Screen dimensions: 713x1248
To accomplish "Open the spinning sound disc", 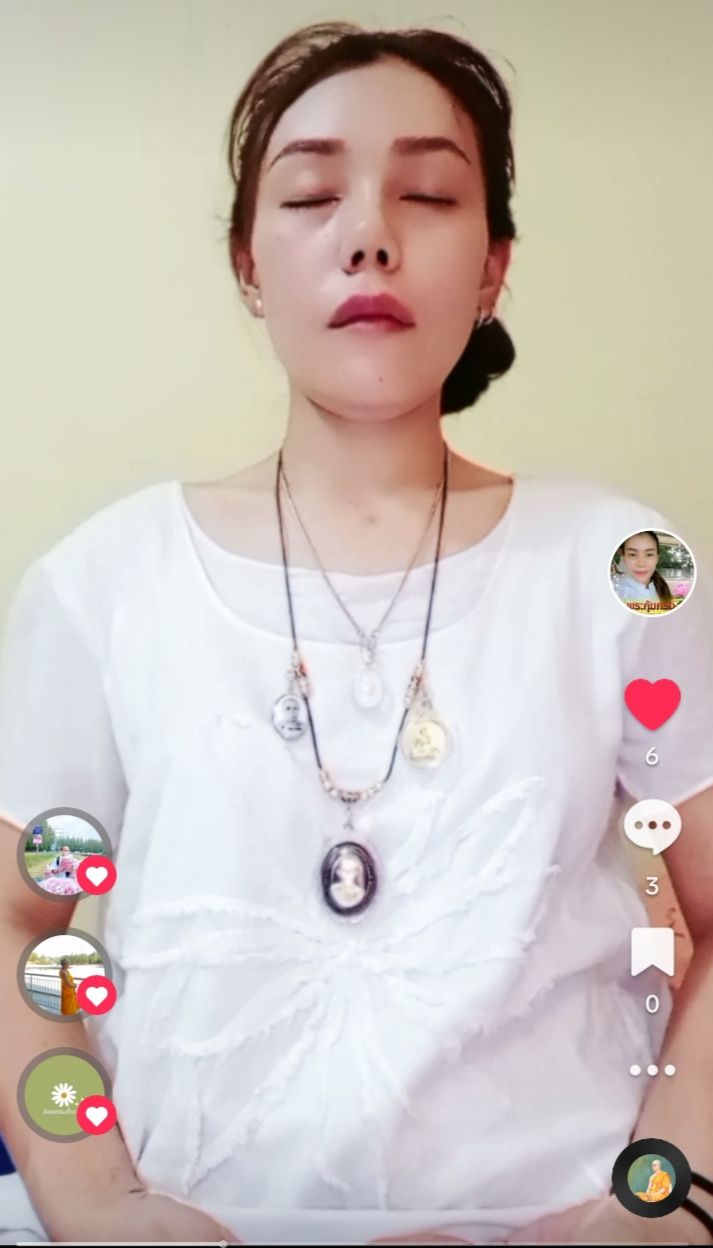I will click(652, 1178).
